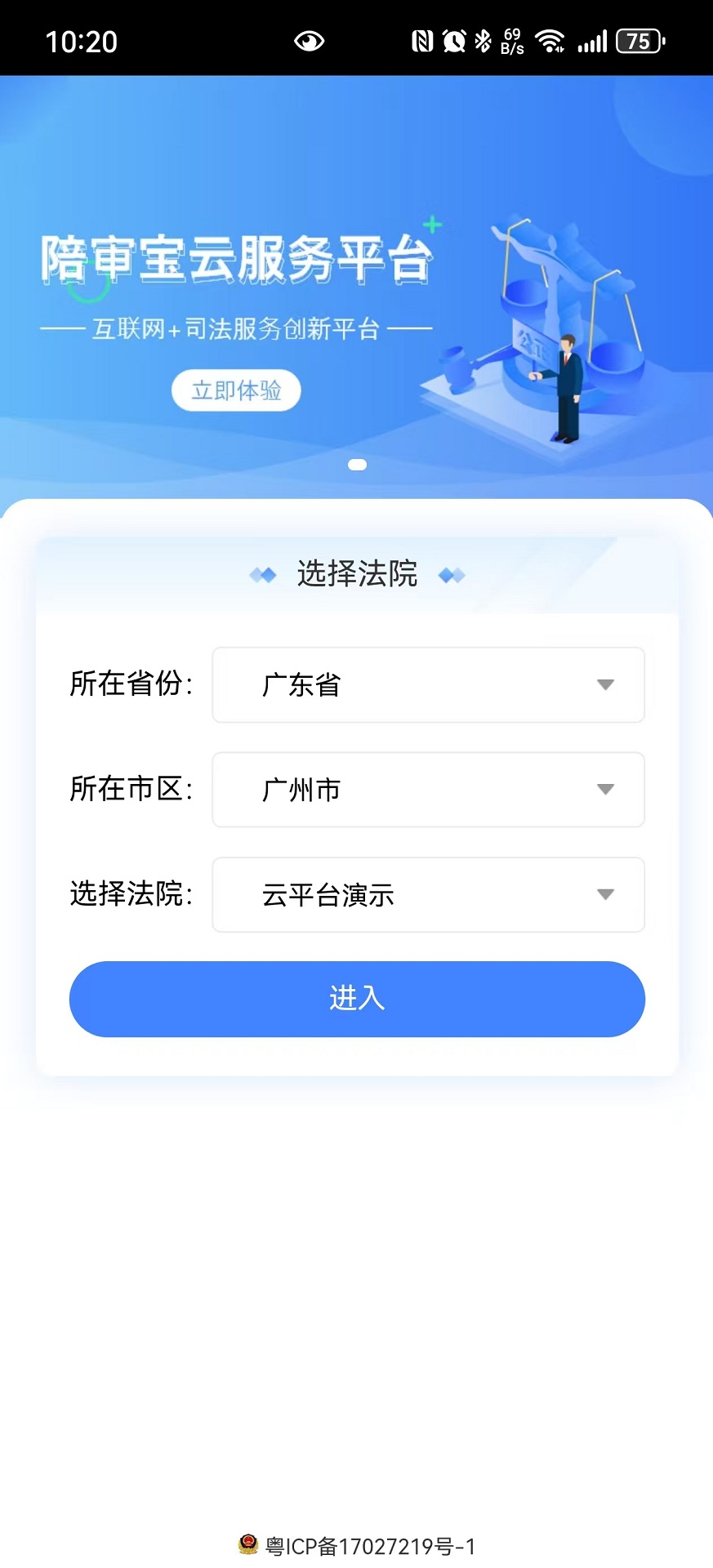Tap the Wi-Fi signal icon
Image resolution: width=713 pixels, height=1568 pixels.
coord(550,40)
